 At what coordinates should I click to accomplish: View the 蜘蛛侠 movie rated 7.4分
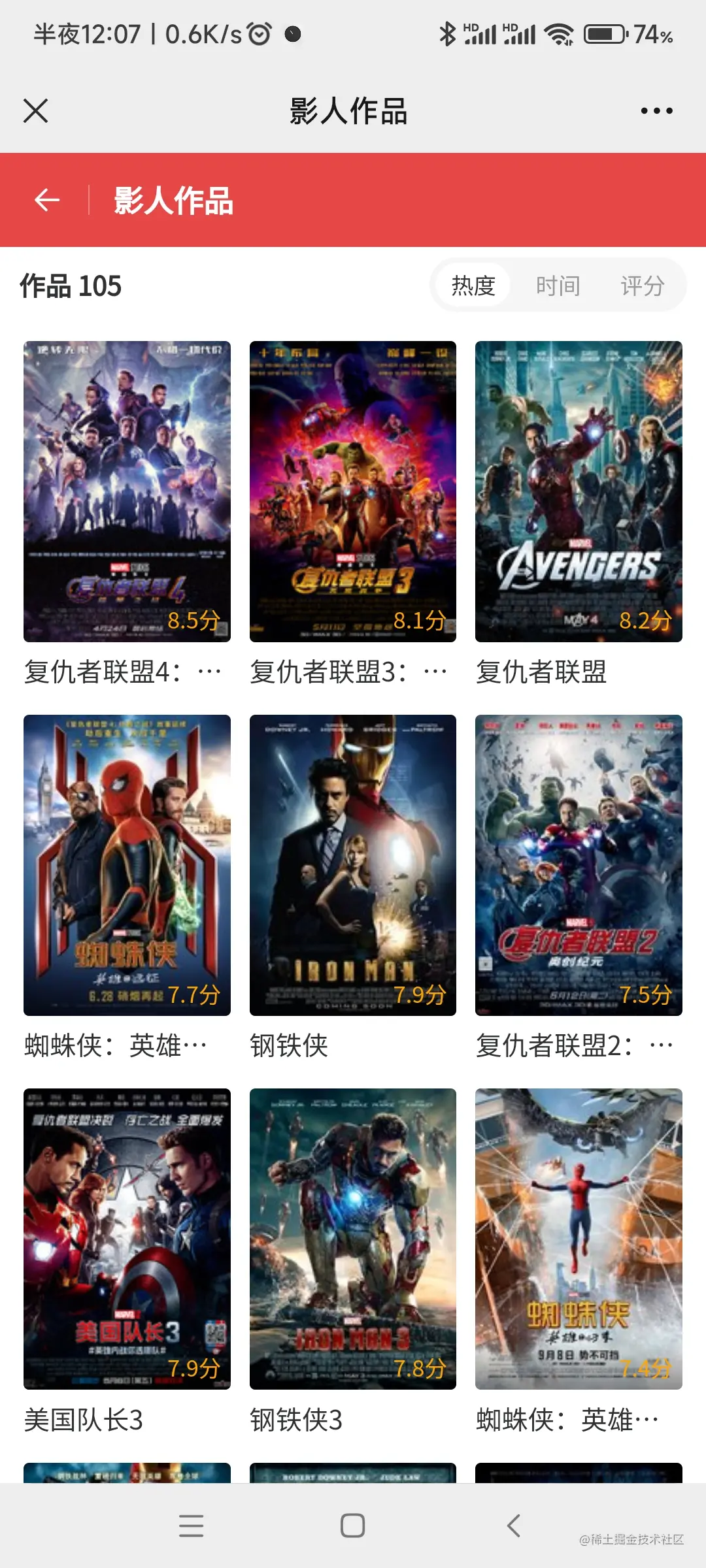[579, 1239]
